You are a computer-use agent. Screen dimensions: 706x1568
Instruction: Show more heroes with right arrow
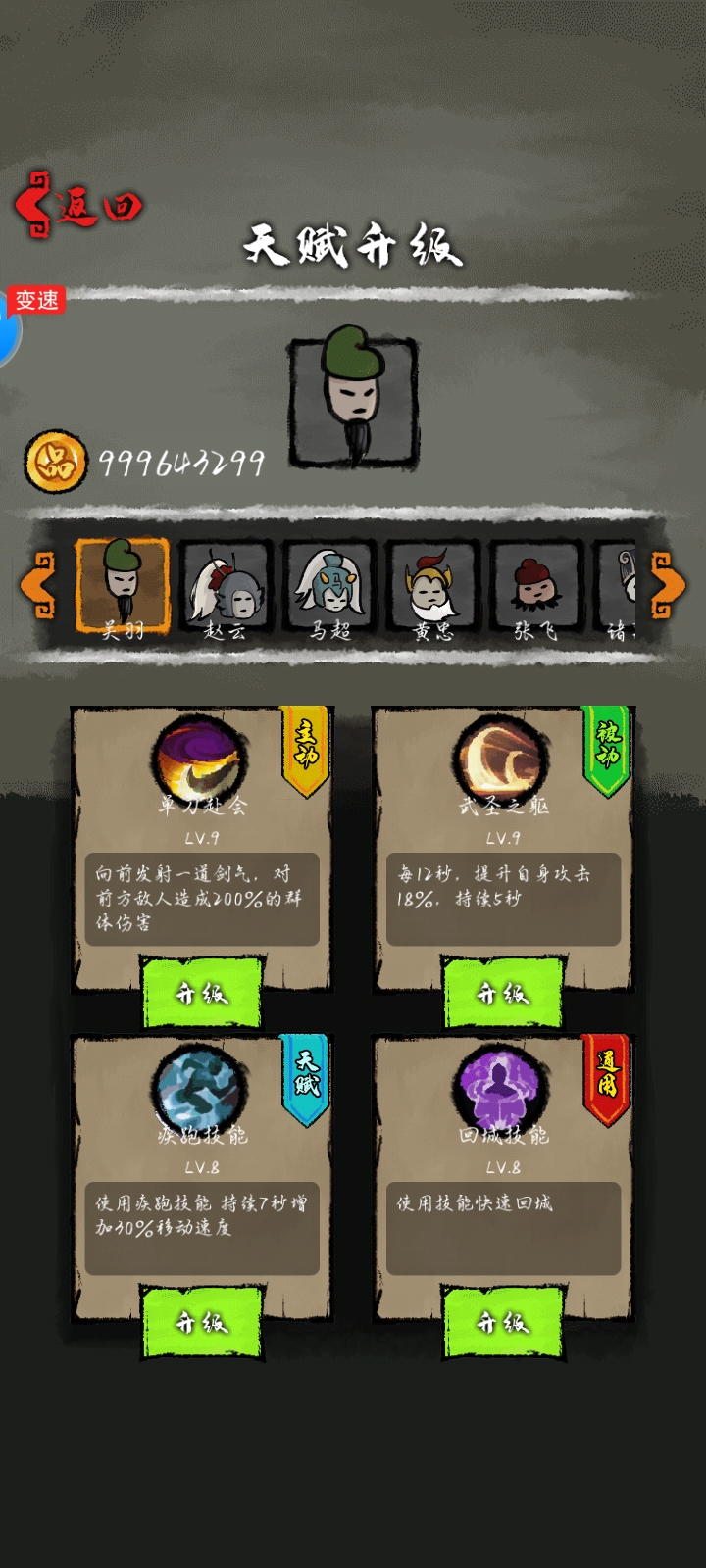tap(668, 585)
